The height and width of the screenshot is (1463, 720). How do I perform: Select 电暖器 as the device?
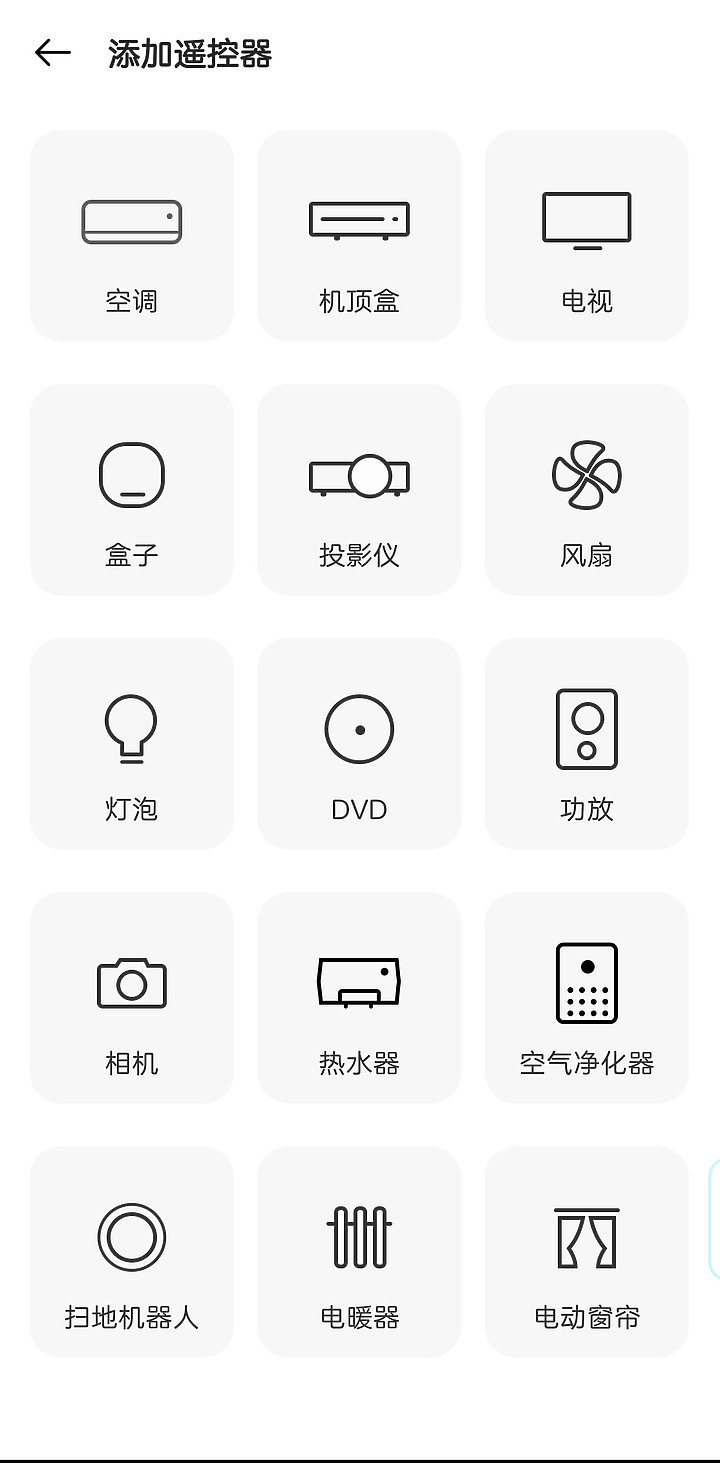(x=359, y=1251)
